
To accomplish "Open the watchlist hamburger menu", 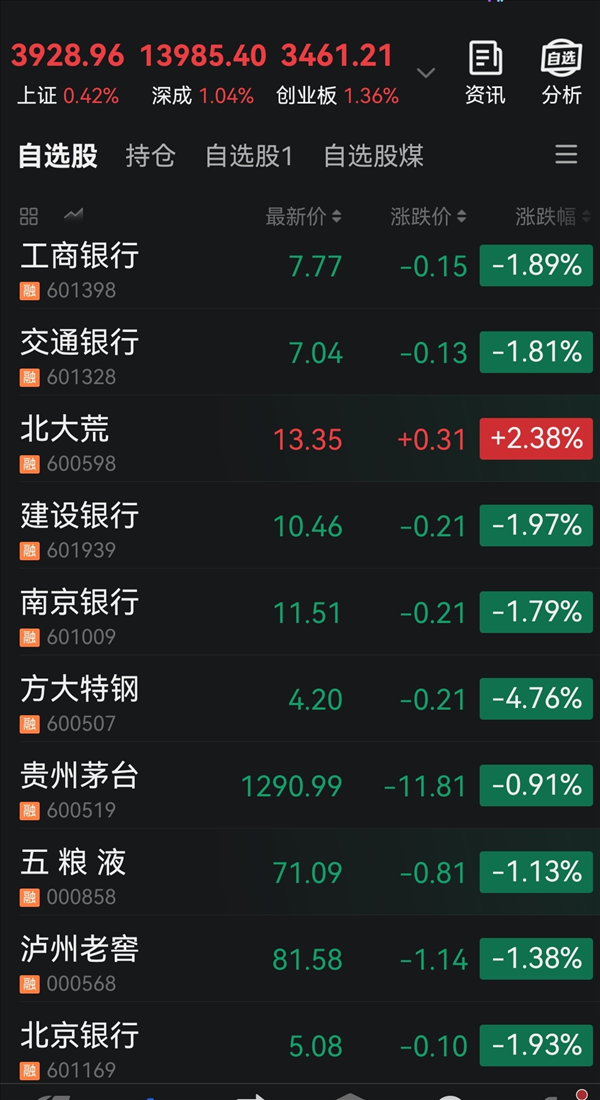I will (566, 154).
